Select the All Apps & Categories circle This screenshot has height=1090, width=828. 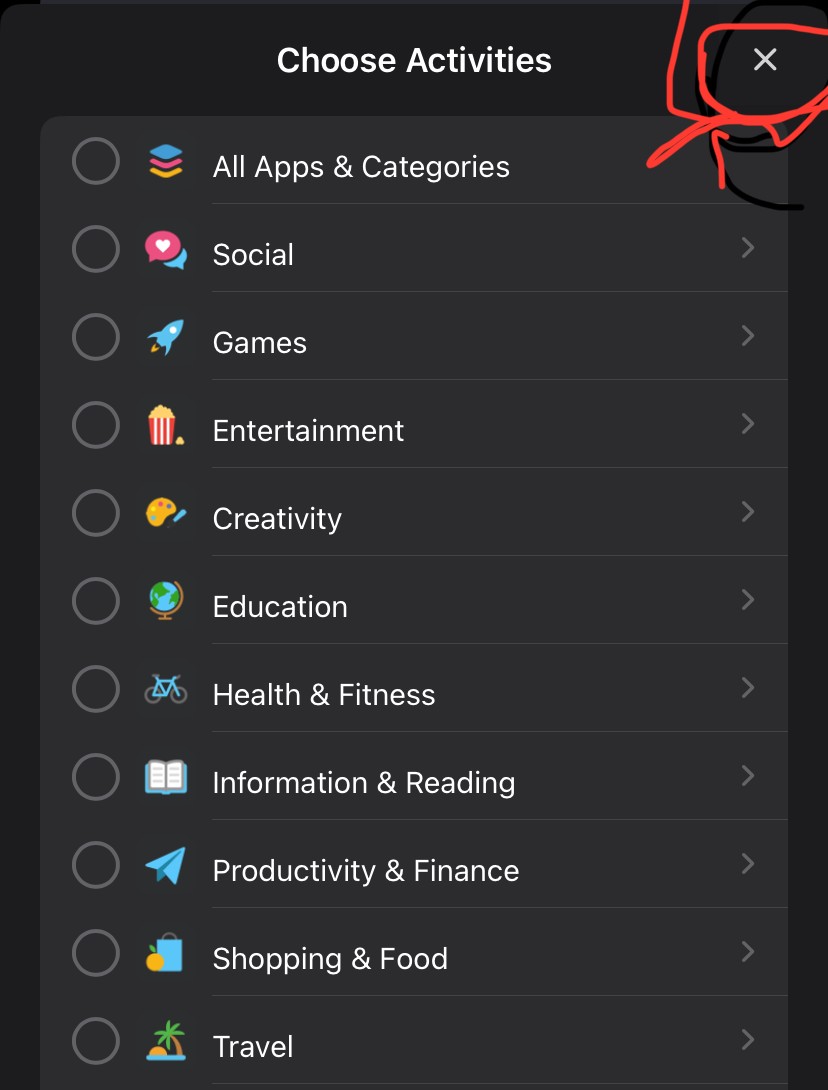[96, 161]
